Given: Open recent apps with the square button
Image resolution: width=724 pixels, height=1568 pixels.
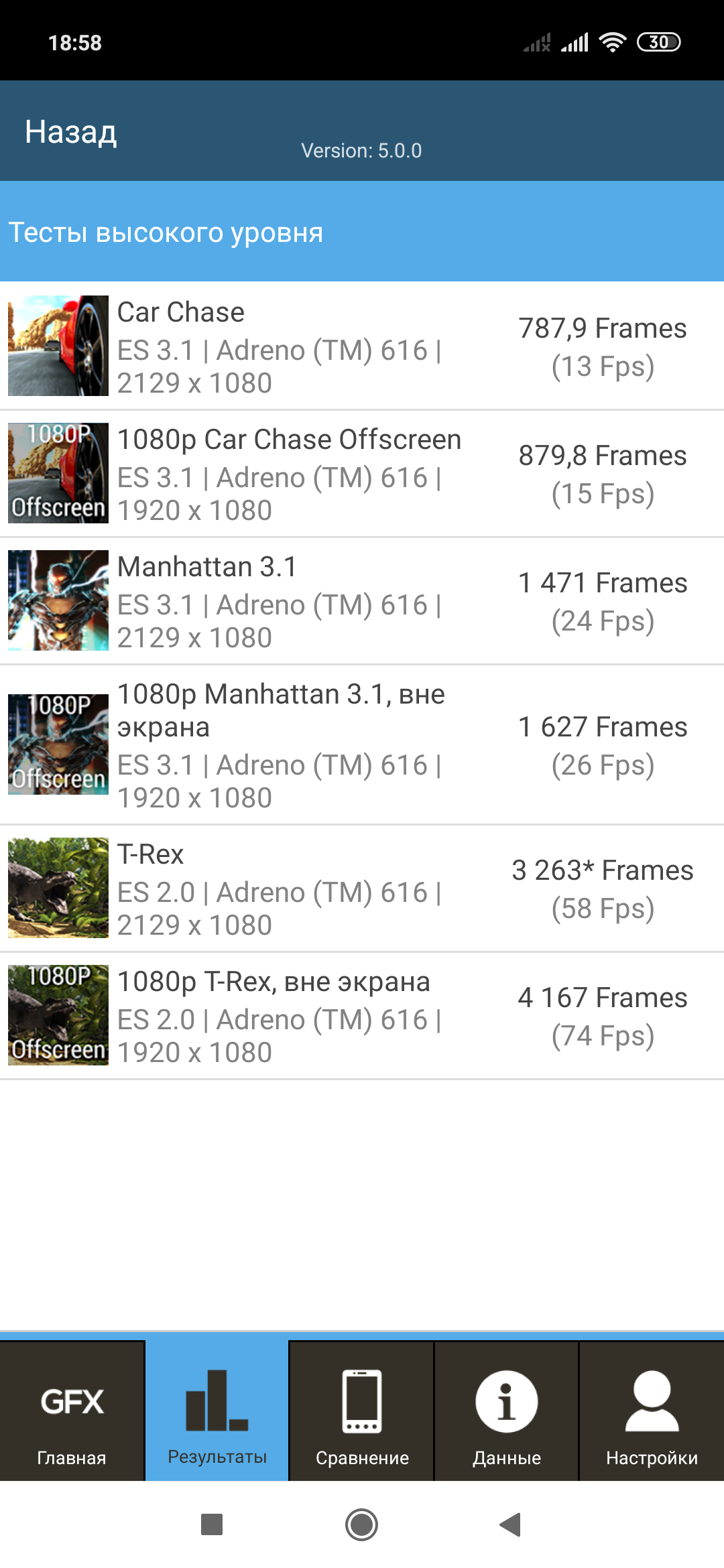Looking at the screenshot, I should click(212, 1524).
